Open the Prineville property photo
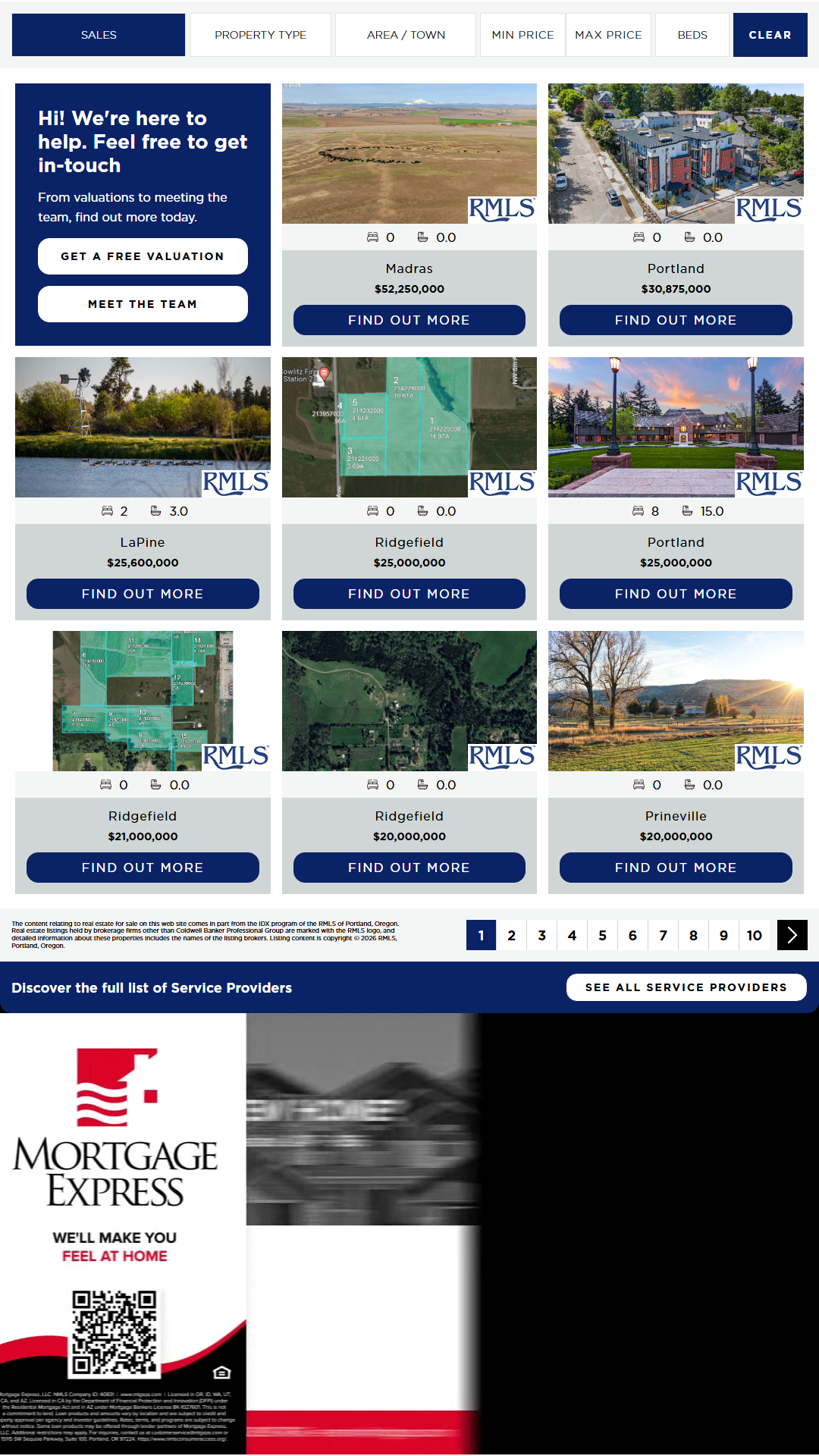 tap(676, 701)
